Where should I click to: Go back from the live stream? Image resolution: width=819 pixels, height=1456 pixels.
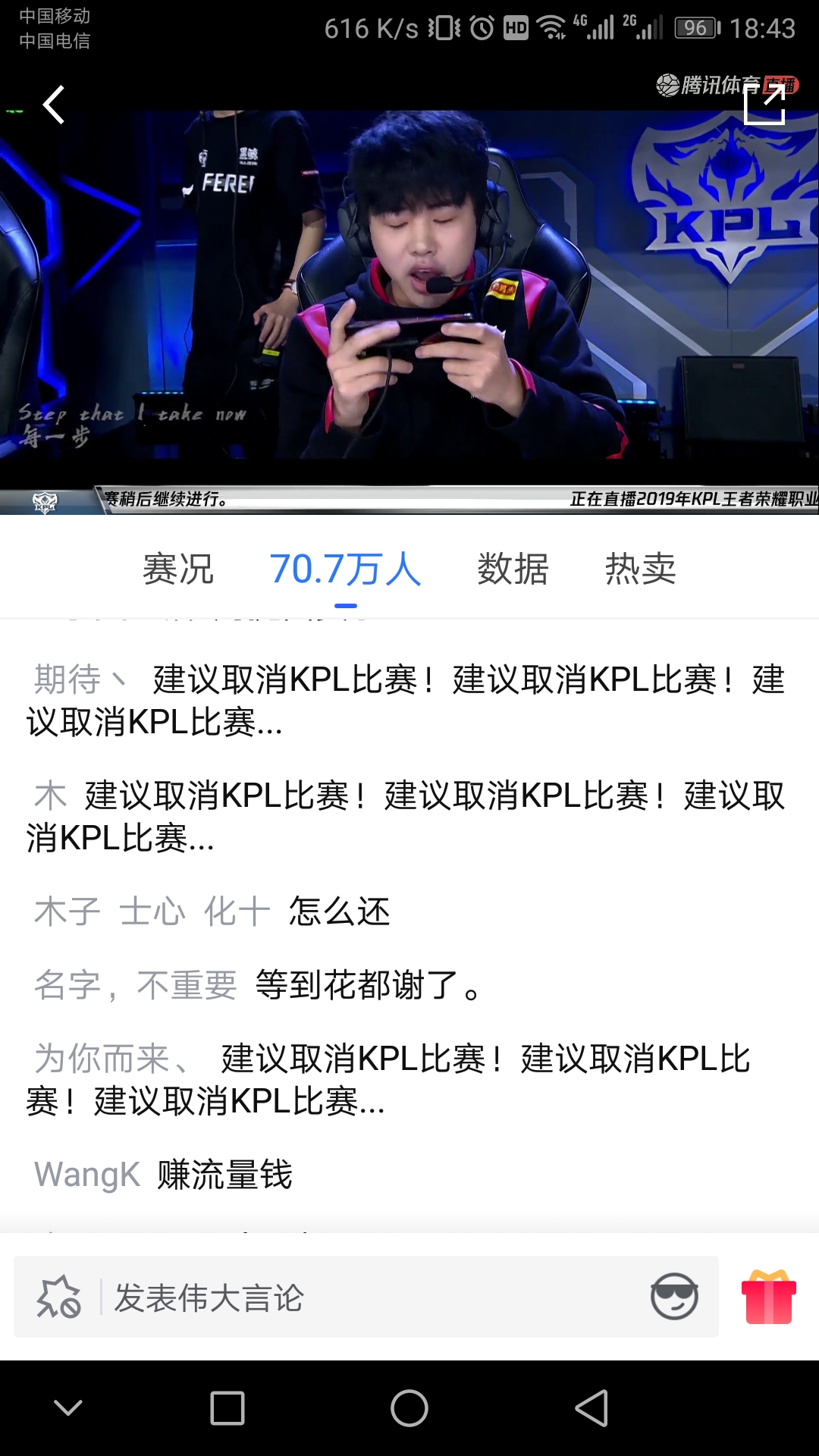click(x=54, y=105)
